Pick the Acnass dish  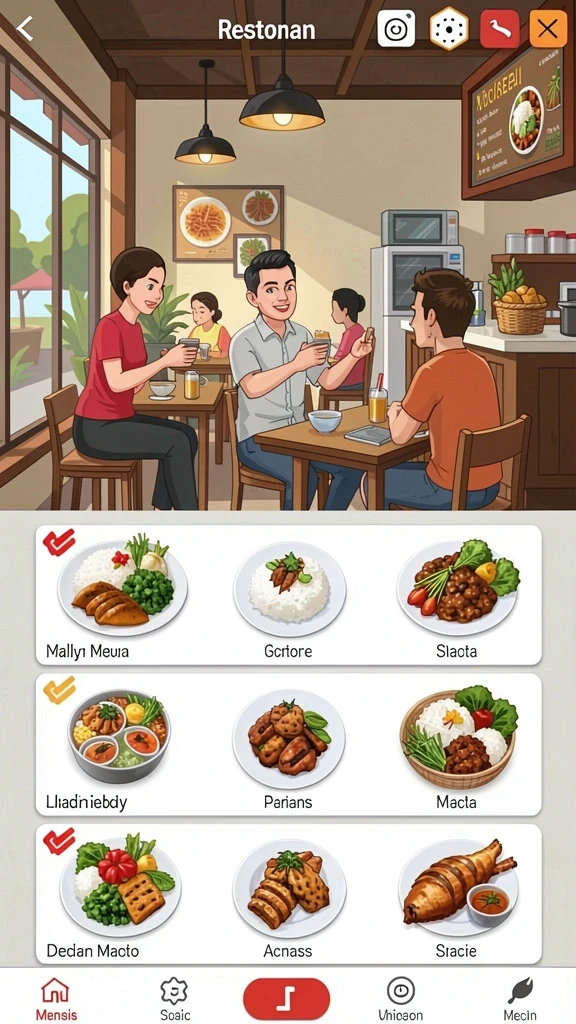pyautogui.click(x=289, y=893)
